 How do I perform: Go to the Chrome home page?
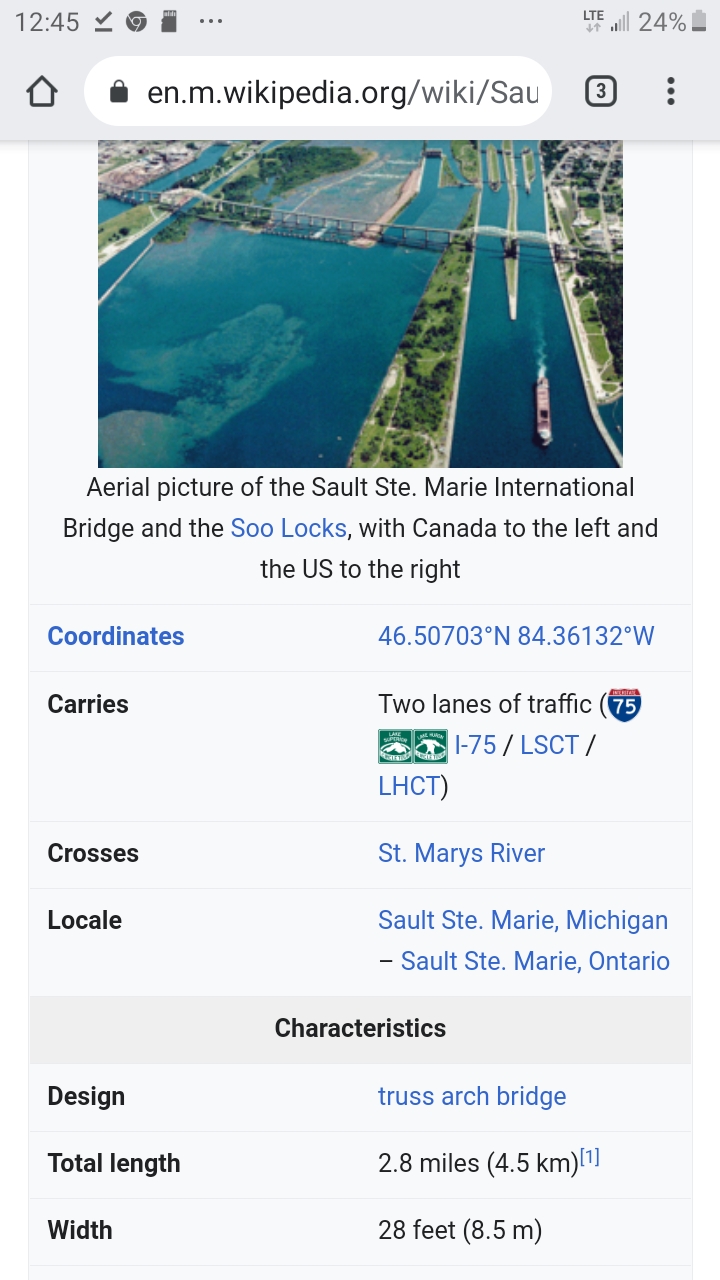click(x=42, y=92)
